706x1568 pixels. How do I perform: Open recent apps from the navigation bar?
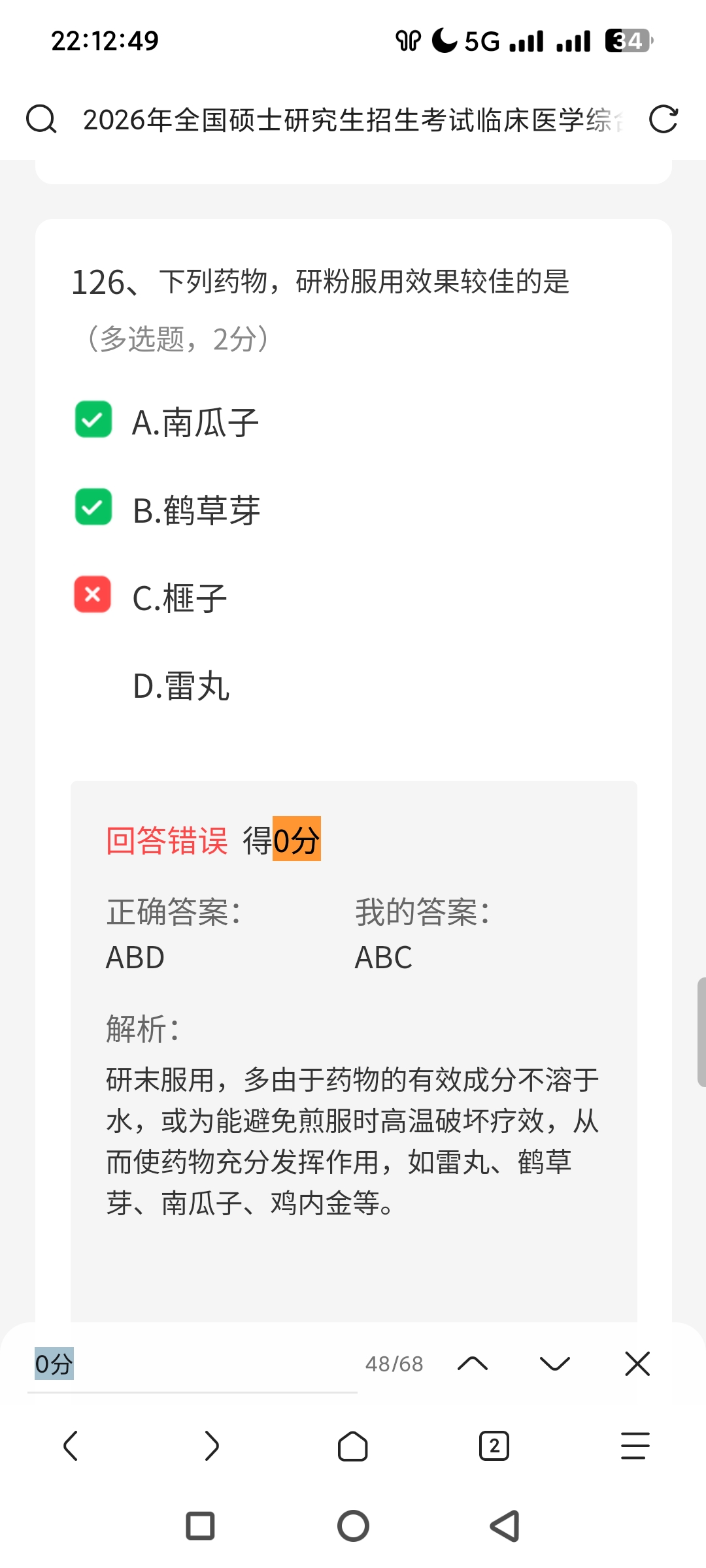[x=201, y=1526]
